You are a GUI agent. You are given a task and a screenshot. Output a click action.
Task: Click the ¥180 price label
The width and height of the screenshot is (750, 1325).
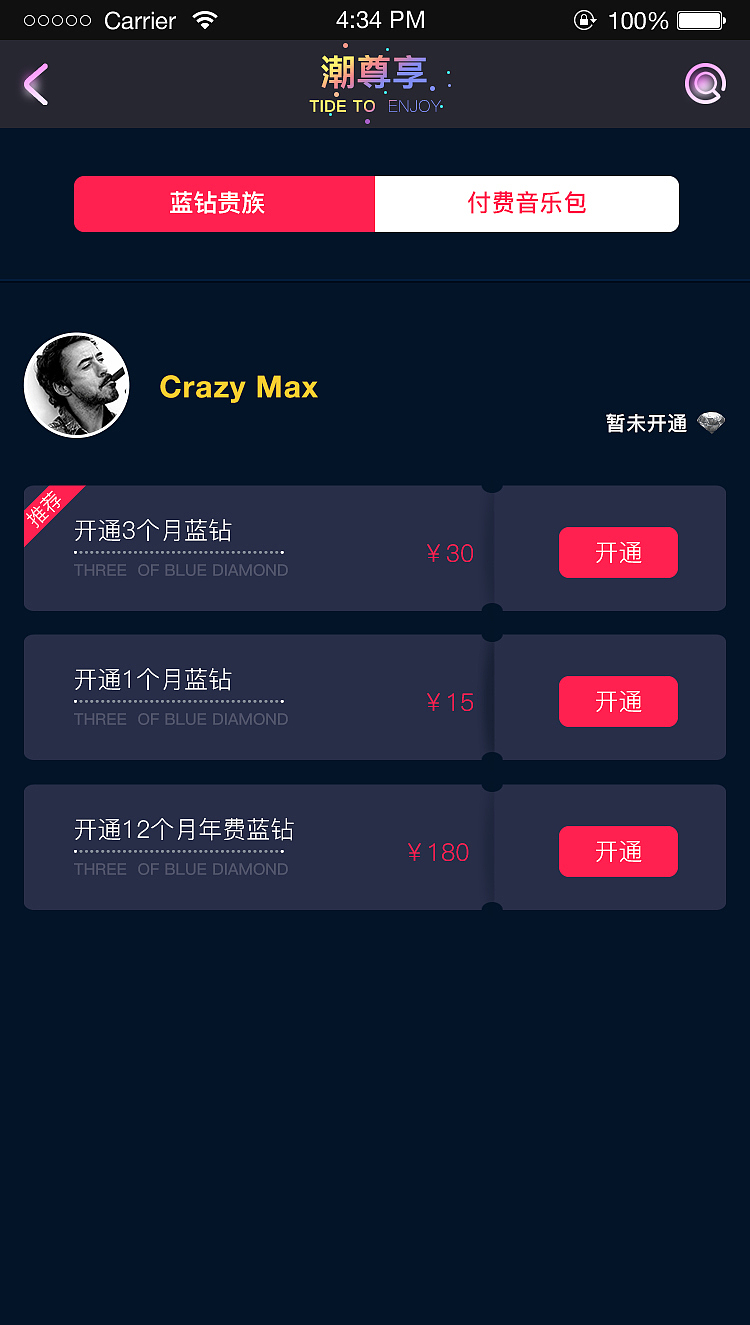tap(439, 852)
